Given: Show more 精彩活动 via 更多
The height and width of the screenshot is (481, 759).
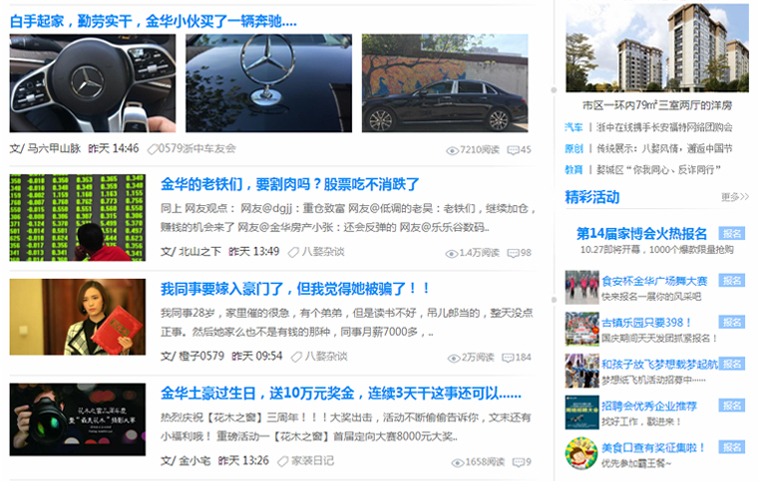Looking at the screenshot, I should [x=734, y=197].
